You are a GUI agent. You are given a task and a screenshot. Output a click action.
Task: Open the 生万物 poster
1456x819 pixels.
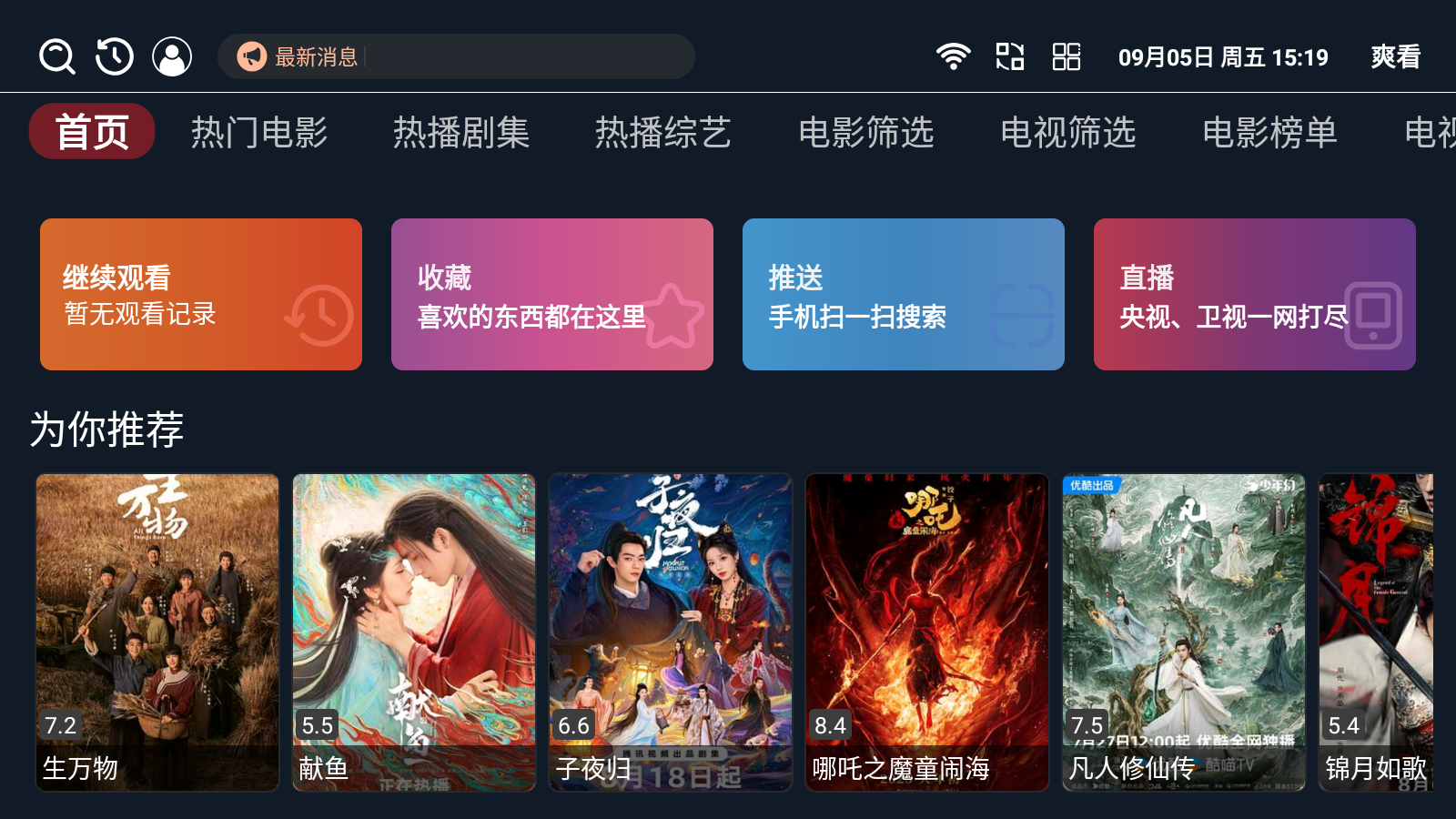tap(157, 632)
